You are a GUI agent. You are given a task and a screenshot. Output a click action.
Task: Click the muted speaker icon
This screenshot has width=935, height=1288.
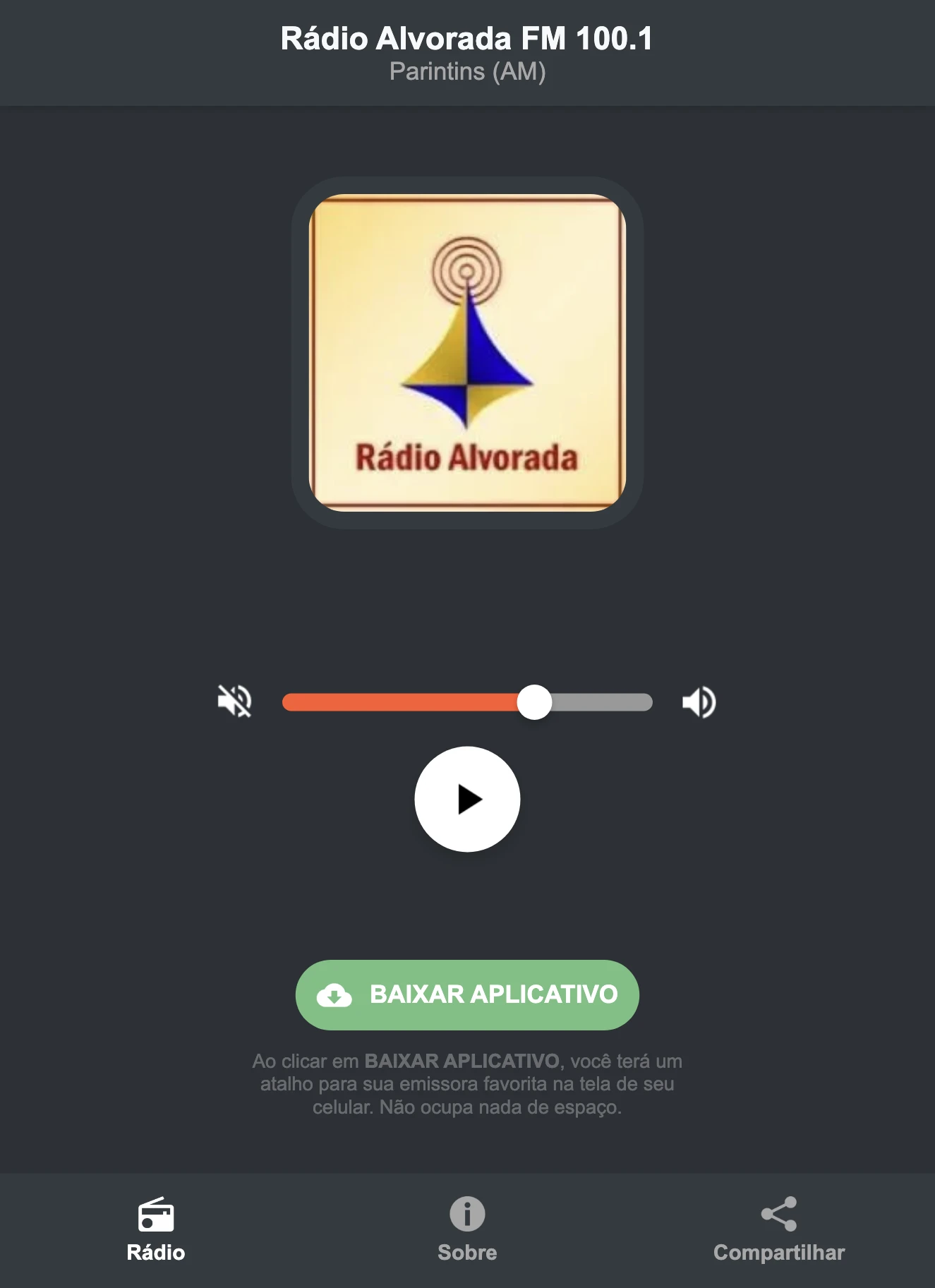tap(235, 702)
